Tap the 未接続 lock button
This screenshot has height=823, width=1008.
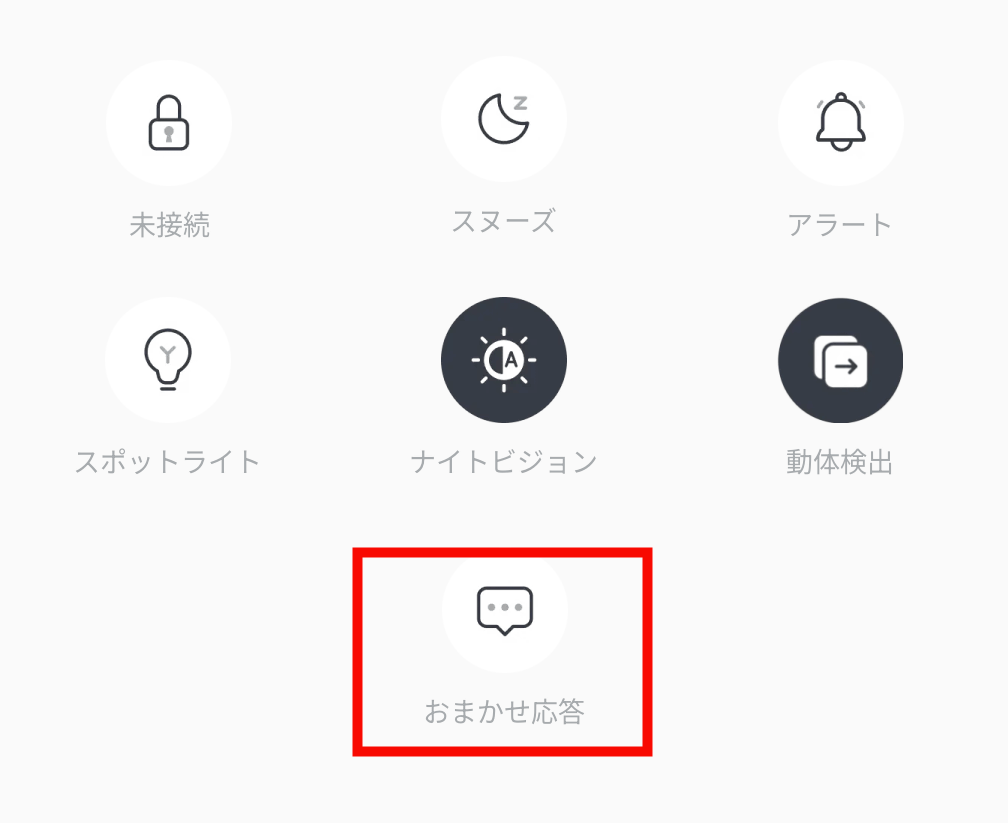[x=168, y=123]
